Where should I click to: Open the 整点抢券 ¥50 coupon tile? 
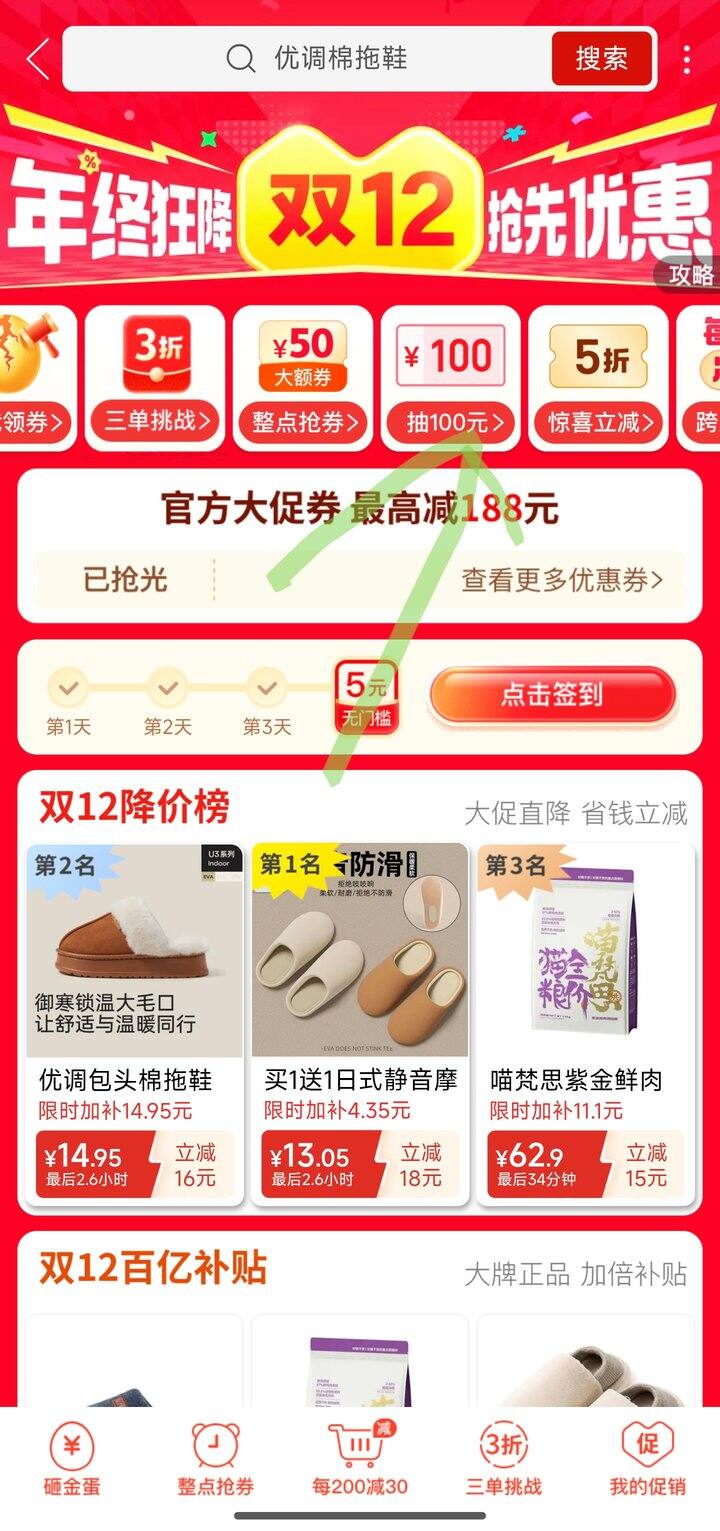coord(302,378)
